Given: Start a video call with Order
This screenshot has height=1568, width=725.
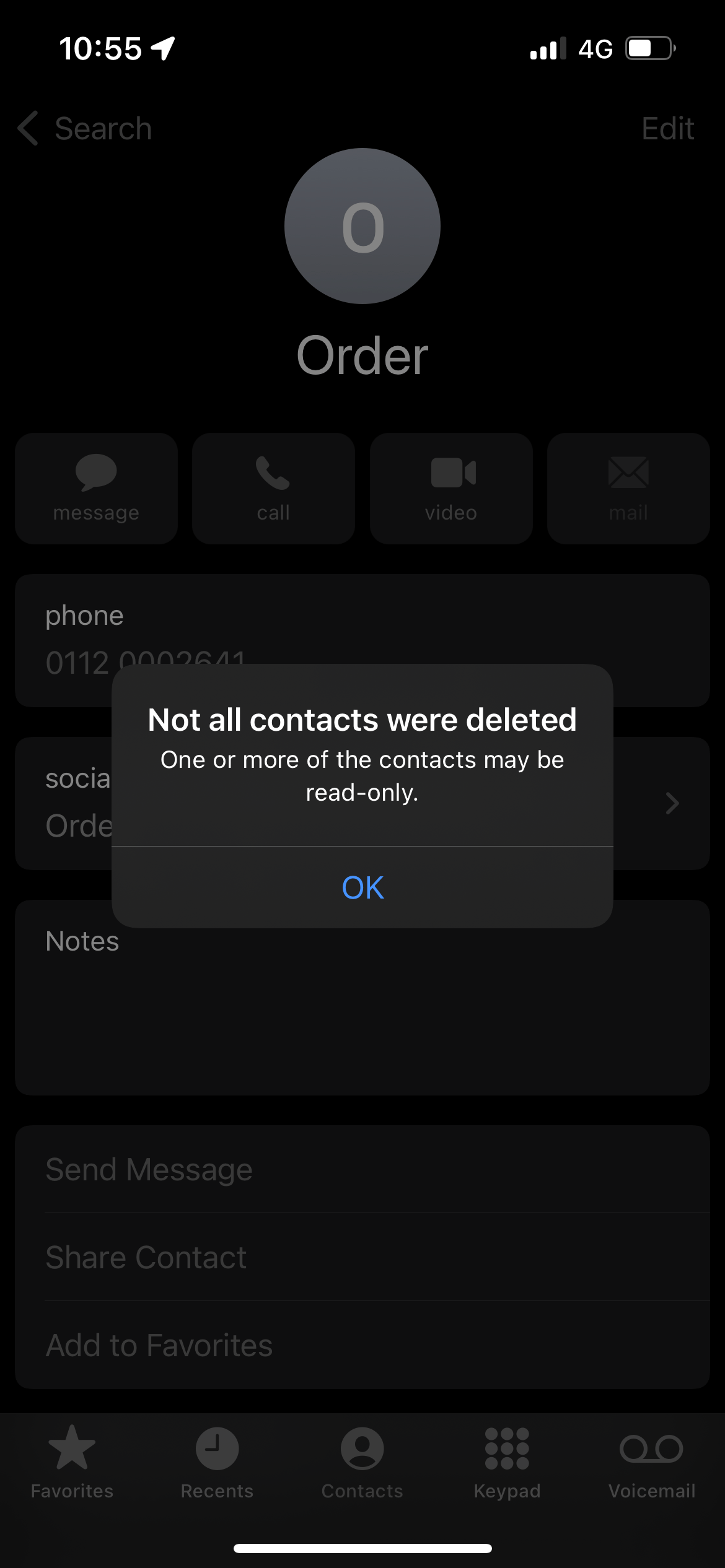Looking at the screenshot, I should (450, 487).
